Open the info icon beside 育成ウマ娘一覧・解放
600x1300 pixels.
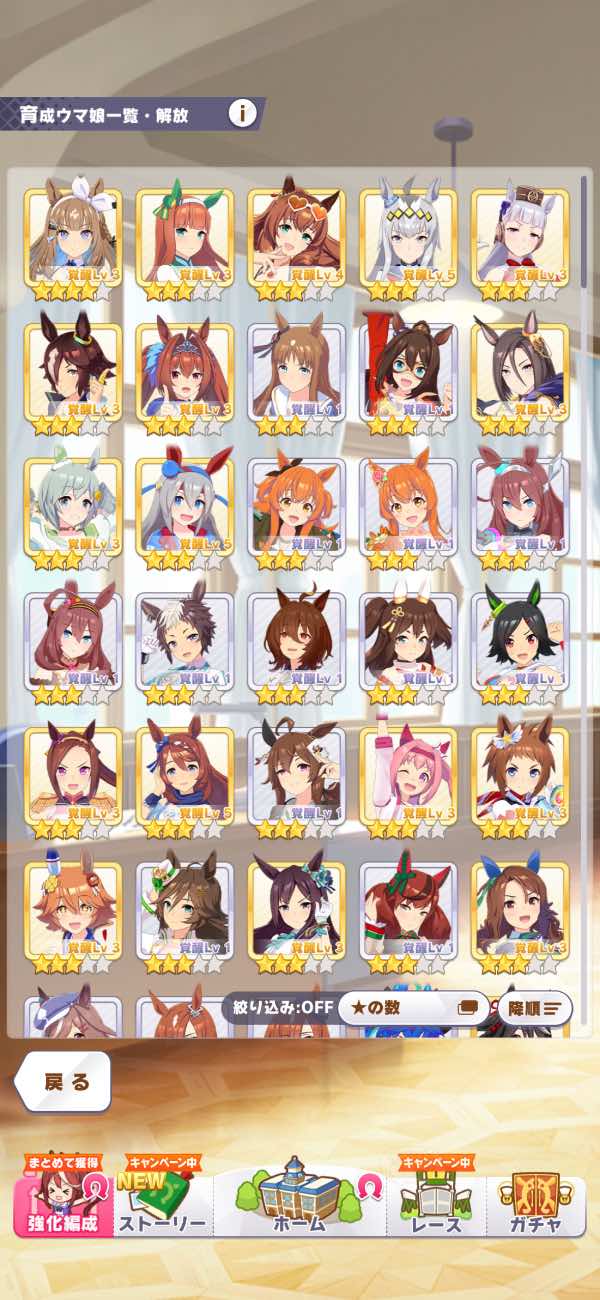(242, 113)
